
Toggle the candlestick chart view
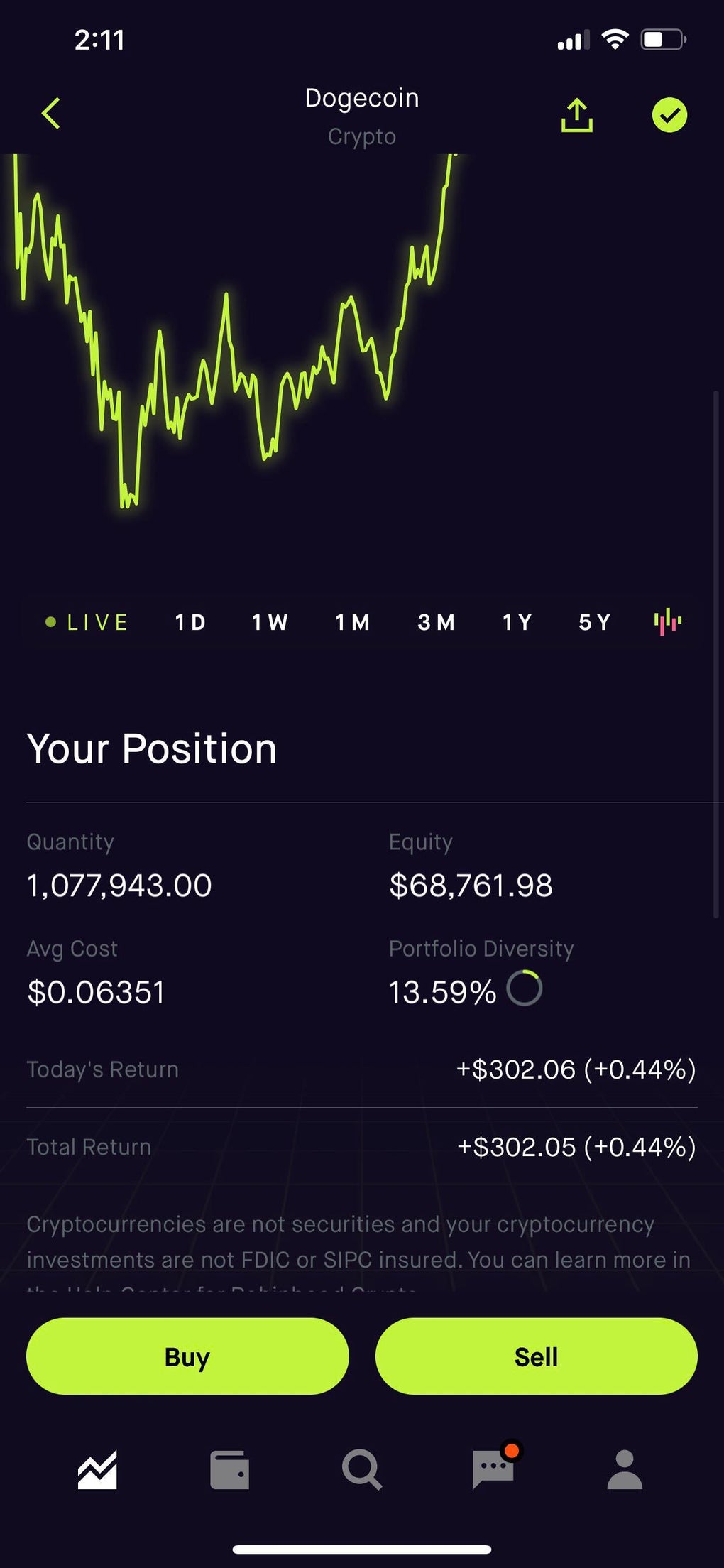tap(667, 622)
